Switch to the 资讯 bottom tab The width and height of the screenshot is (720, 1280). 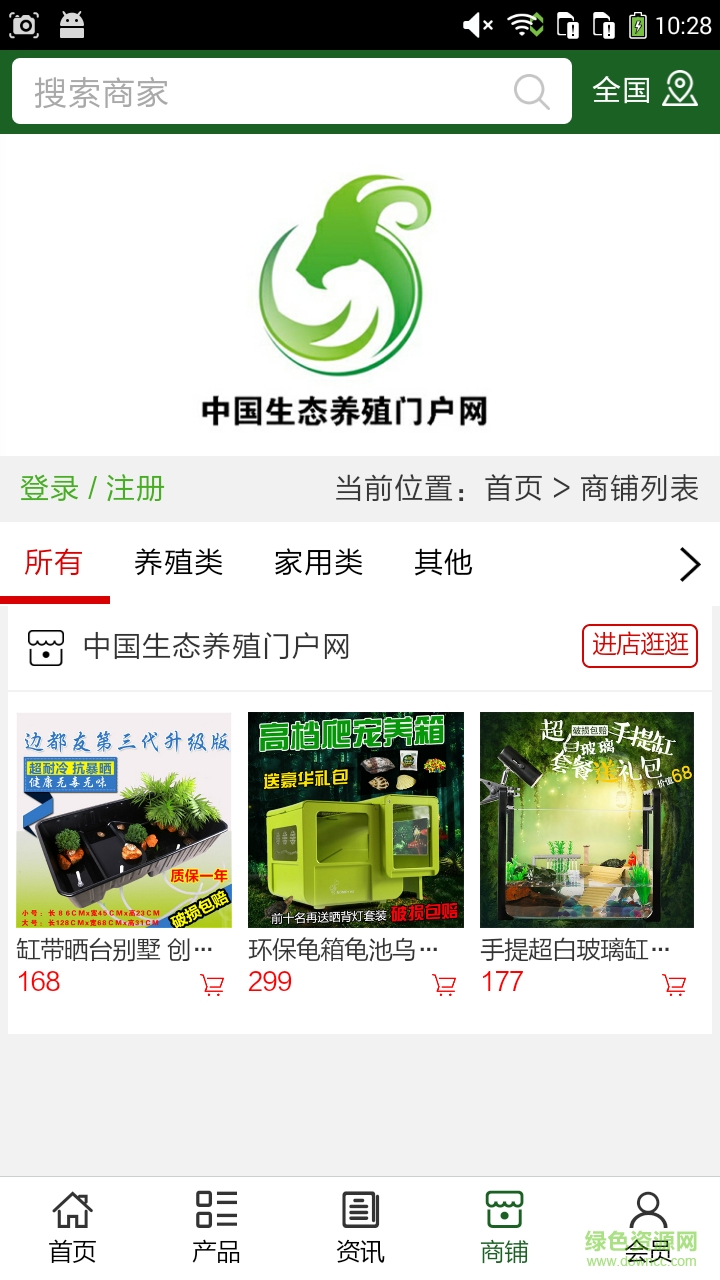pyautogui.click(x=360, y=1226)
